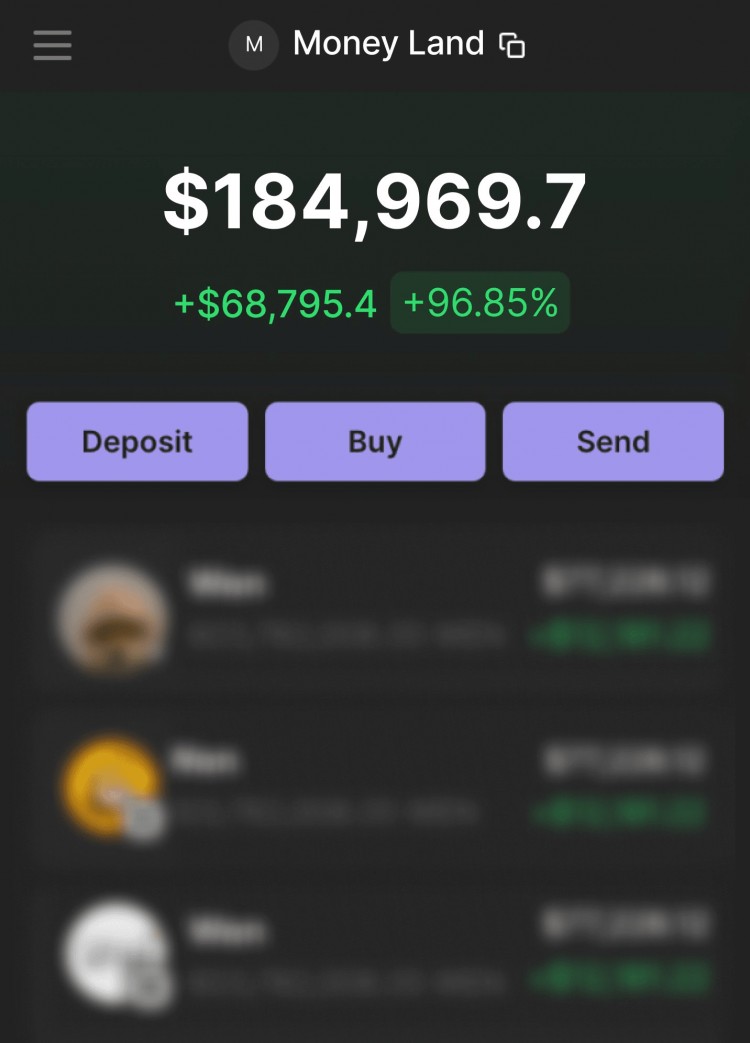Tap the Deposit button
The image size is (750, 1043).
pos(137,442)
